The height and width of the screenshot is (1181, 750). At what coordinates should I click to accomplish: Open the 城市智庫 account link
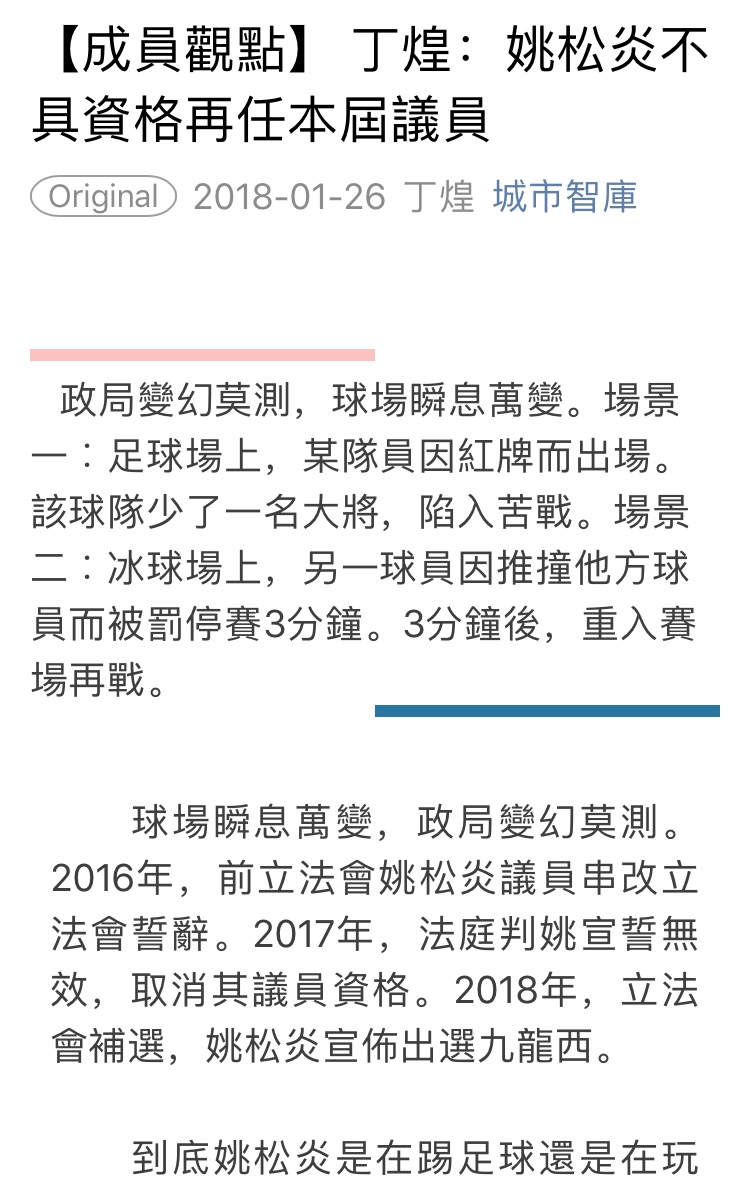(x=564, y=197)
